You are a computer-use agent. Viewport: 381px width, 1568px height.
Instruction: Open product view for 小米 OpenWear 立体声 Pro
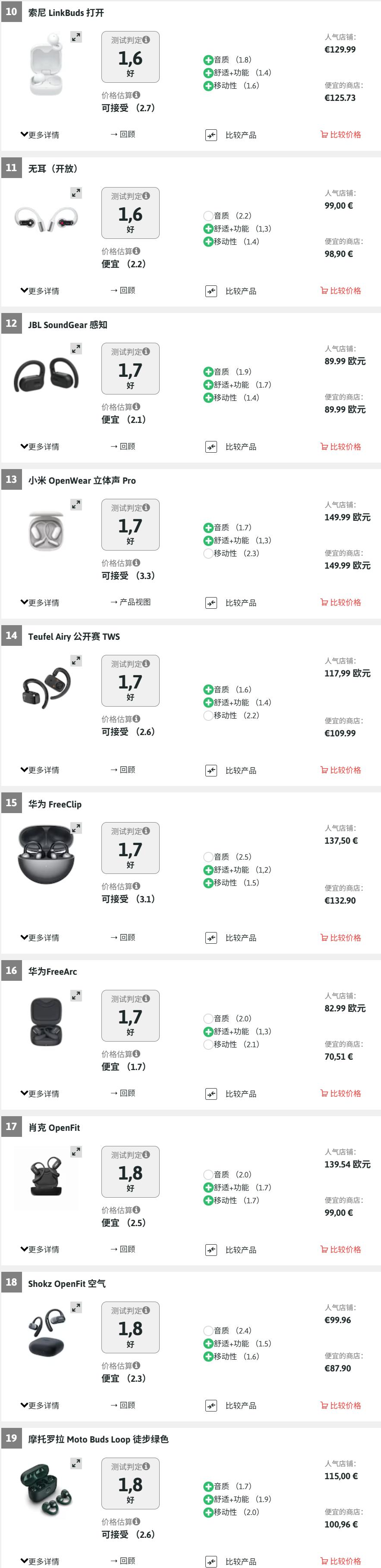[x=130, y=602]
